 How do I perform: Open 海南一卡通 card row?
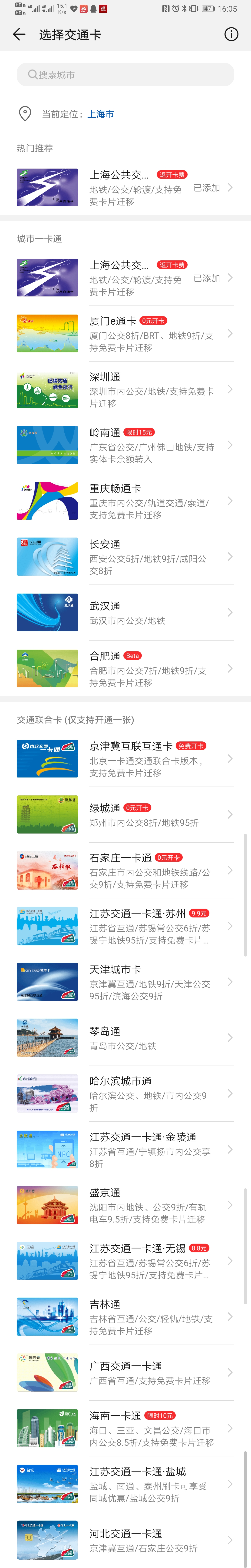(x=125, y=1428)
